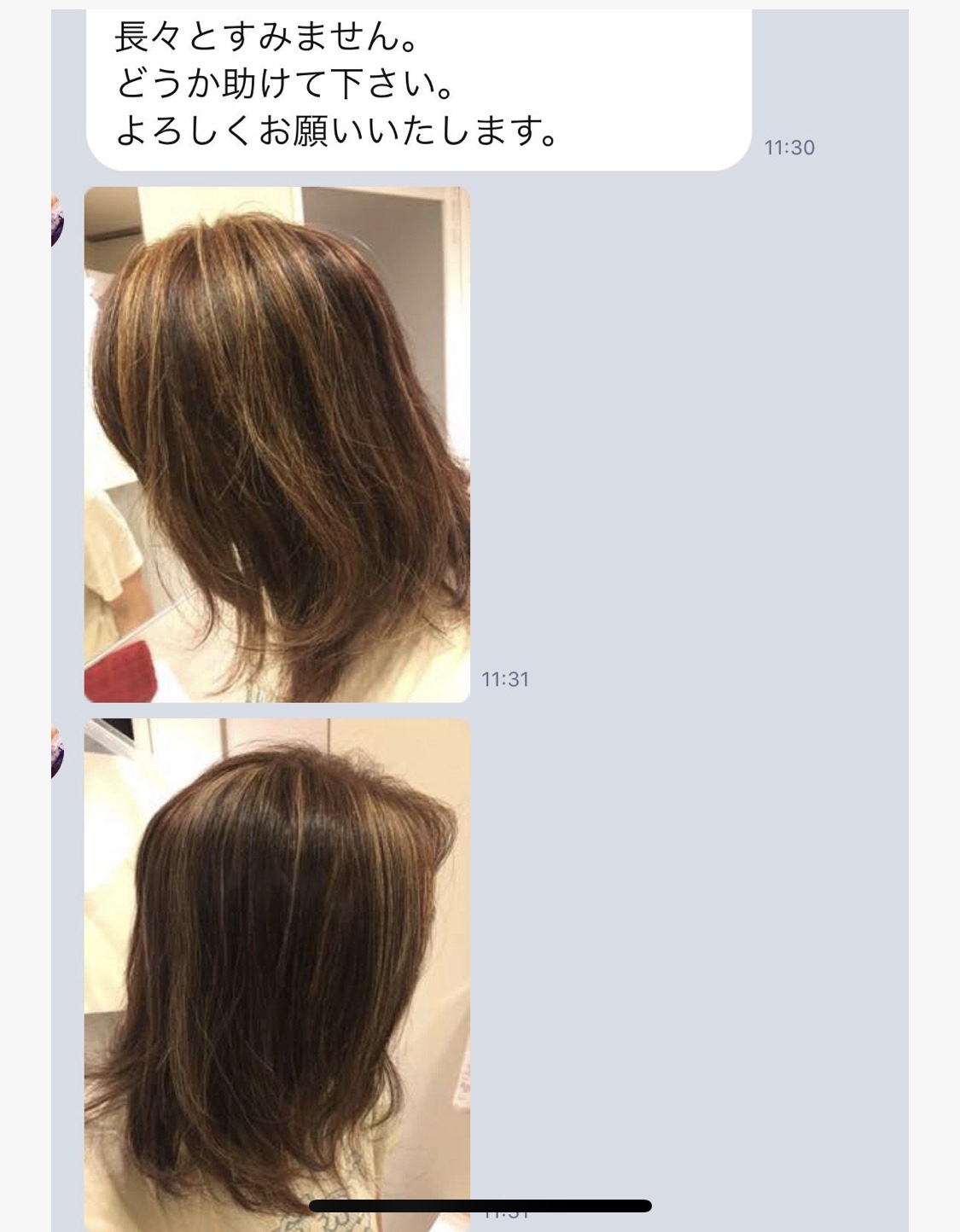Open the first hair photo sent at 11:31
Viewport: 960px width, 1232px height.
click(276, 444)
